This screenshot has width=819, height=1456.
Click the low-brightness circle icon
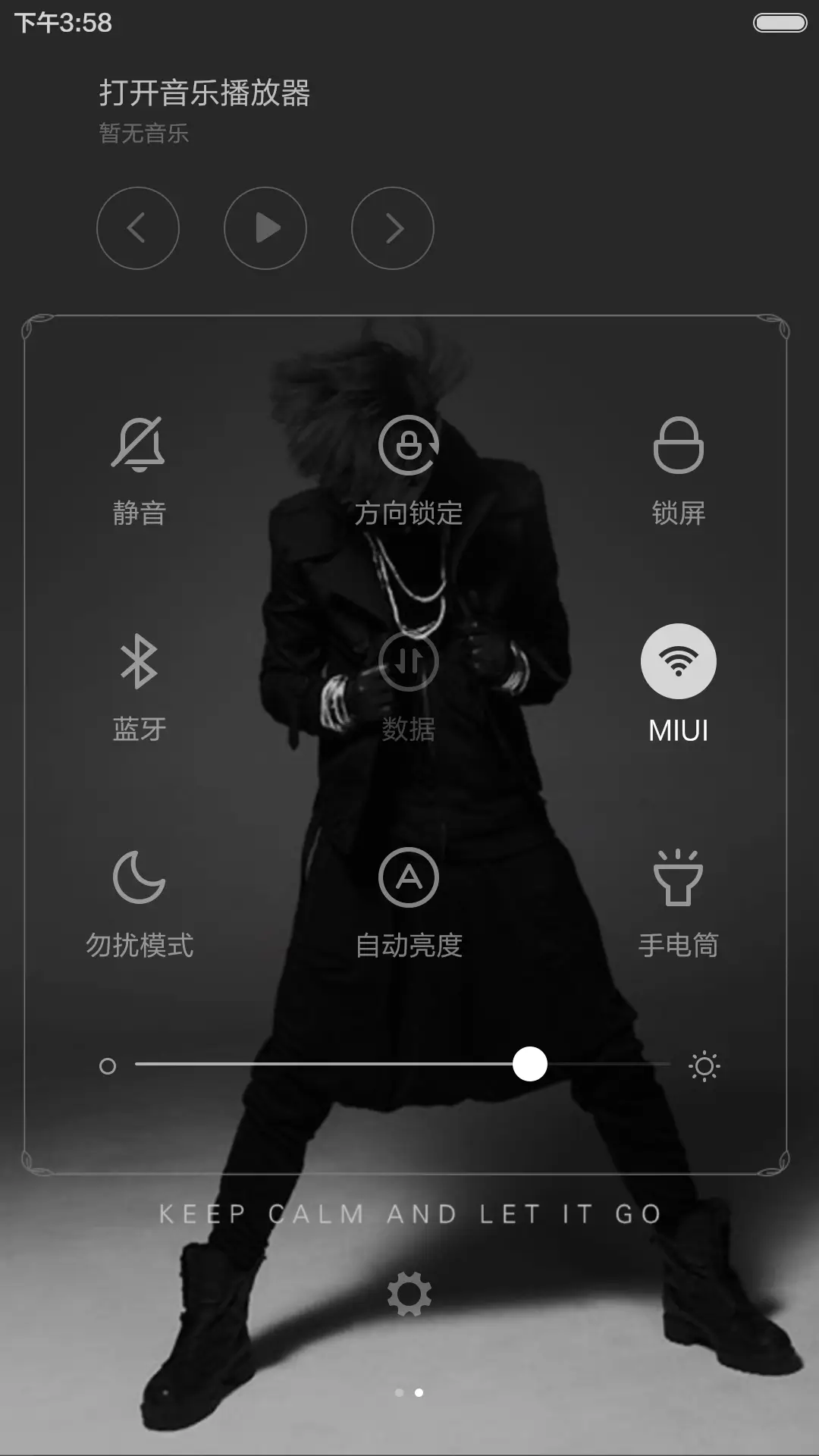108,1065
